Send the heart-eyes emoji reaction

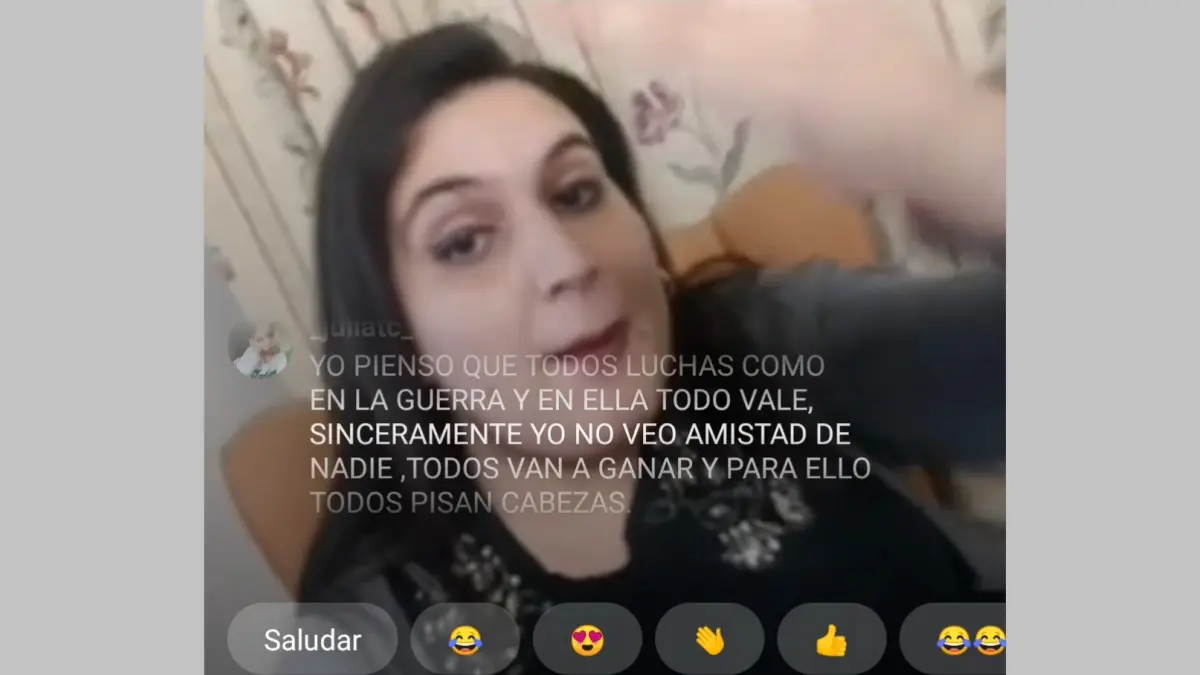587,640
